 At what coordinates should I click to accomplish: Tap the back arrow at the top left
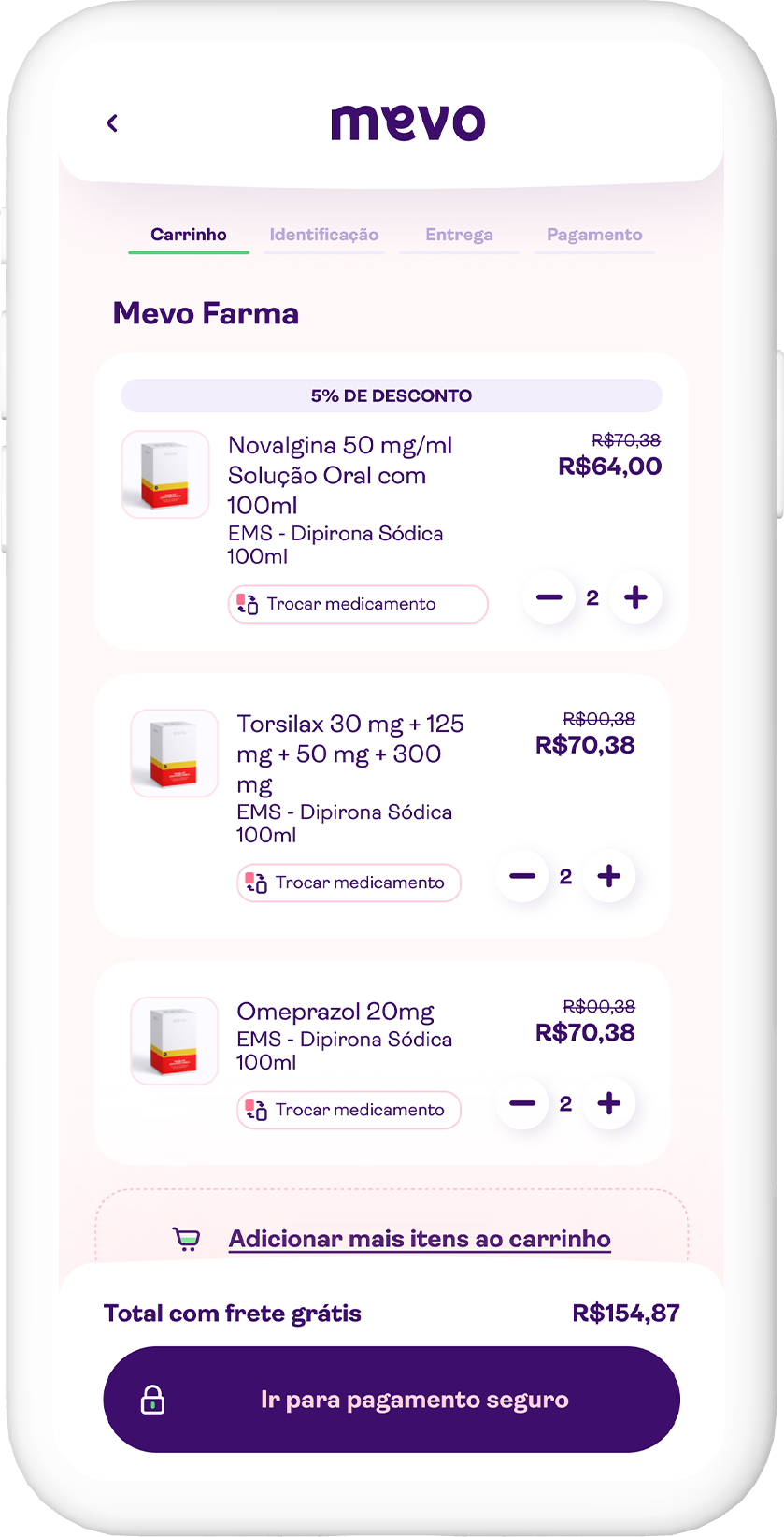click(112, 122)
